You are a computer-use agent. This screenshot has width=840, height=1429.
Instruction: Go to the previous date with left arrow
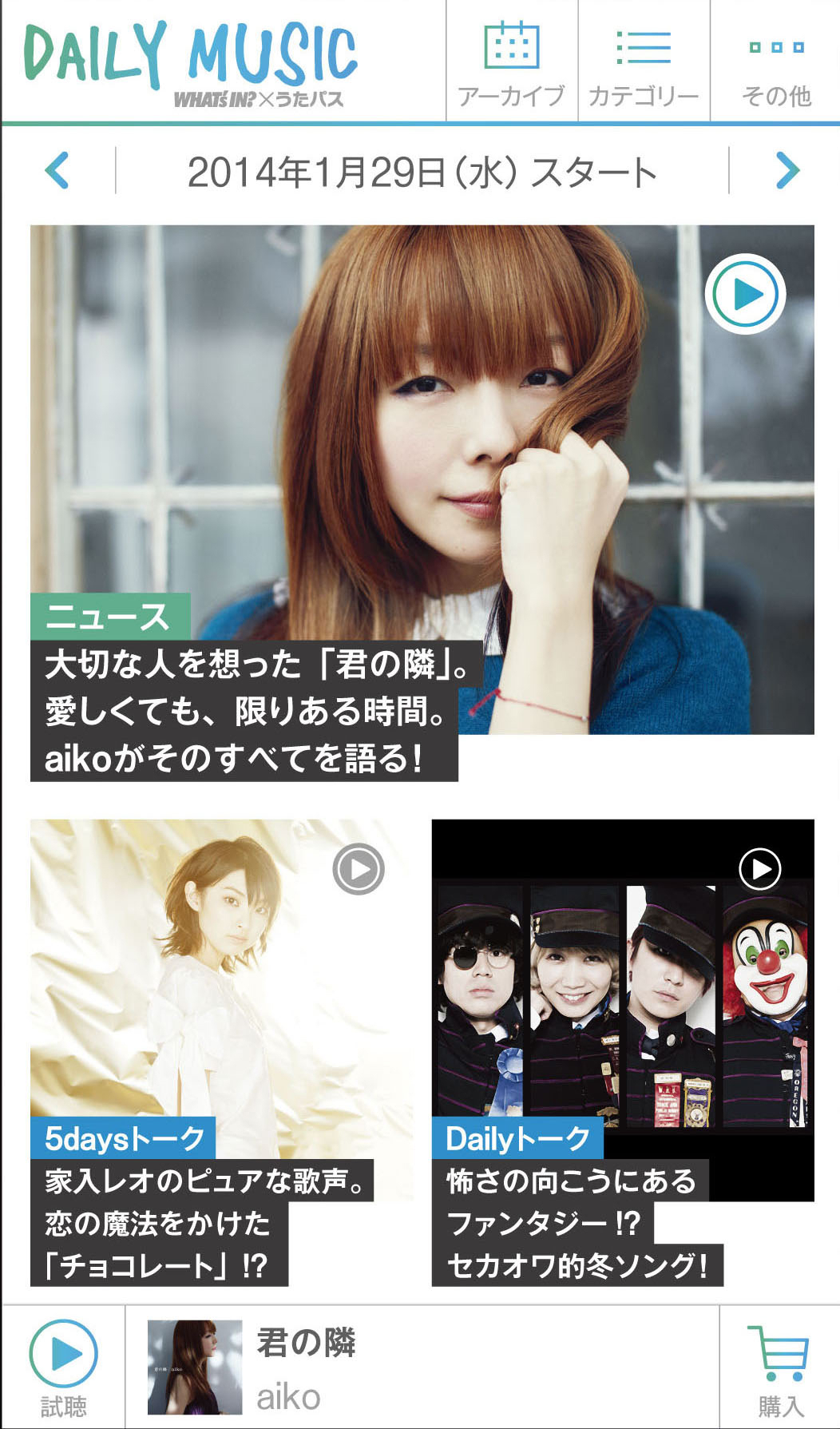click(x=57, y=170)
